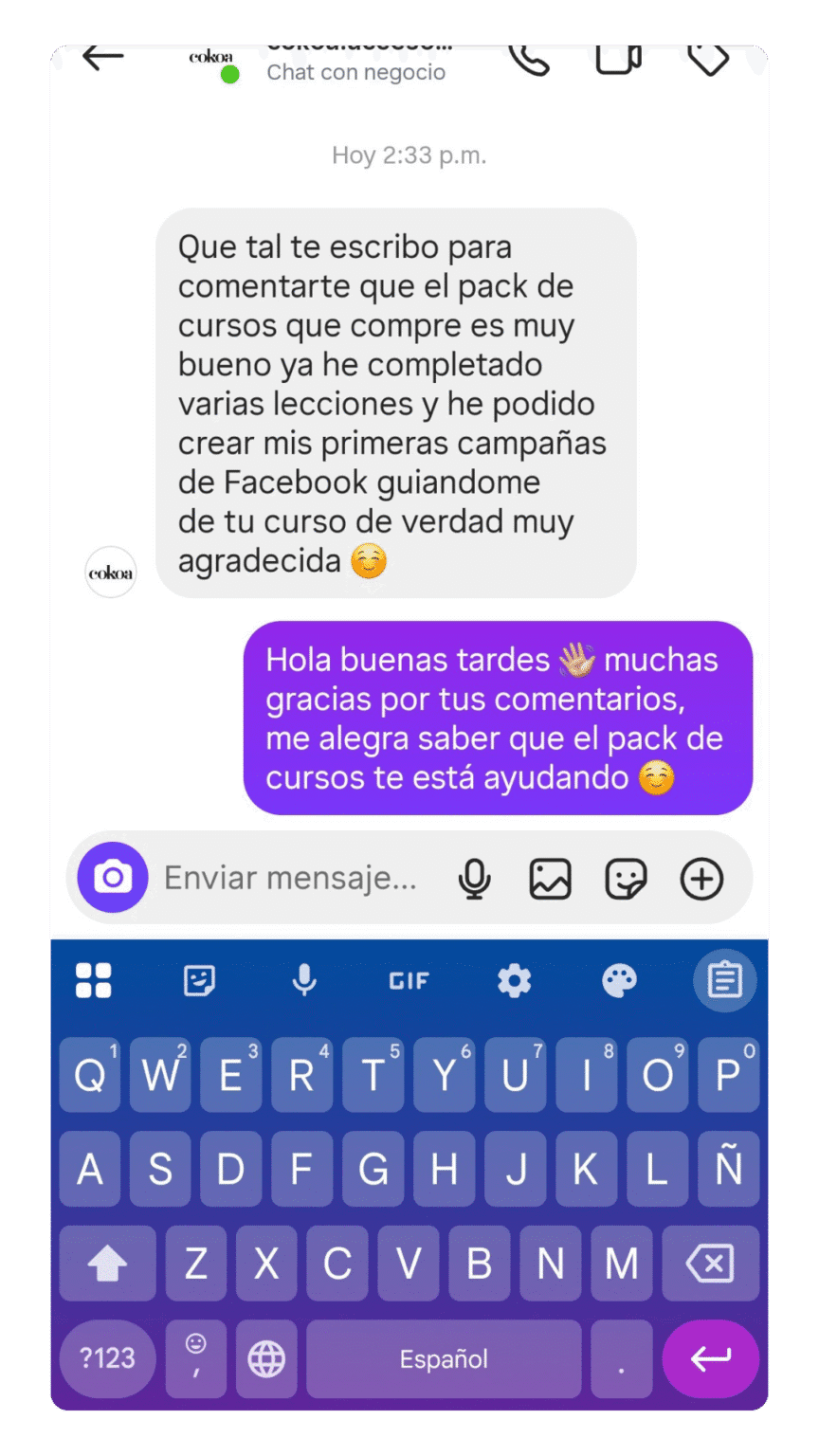Open keyboard settings with the gear icon
The height and width of the screenshot is (1456, 819).
(x=514, y=982)
